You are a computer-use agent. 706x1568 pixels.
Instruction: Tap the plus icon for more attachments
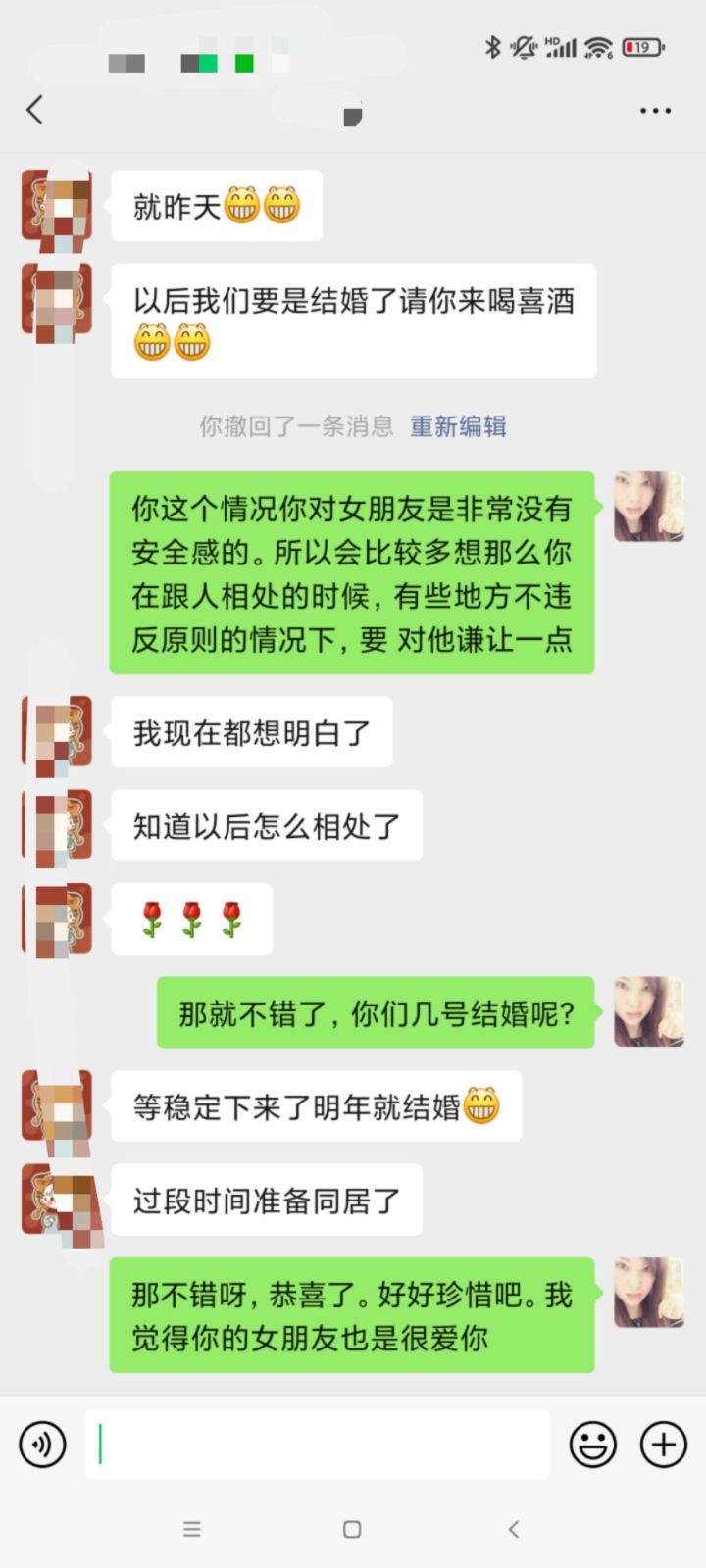click(663, 1444)
